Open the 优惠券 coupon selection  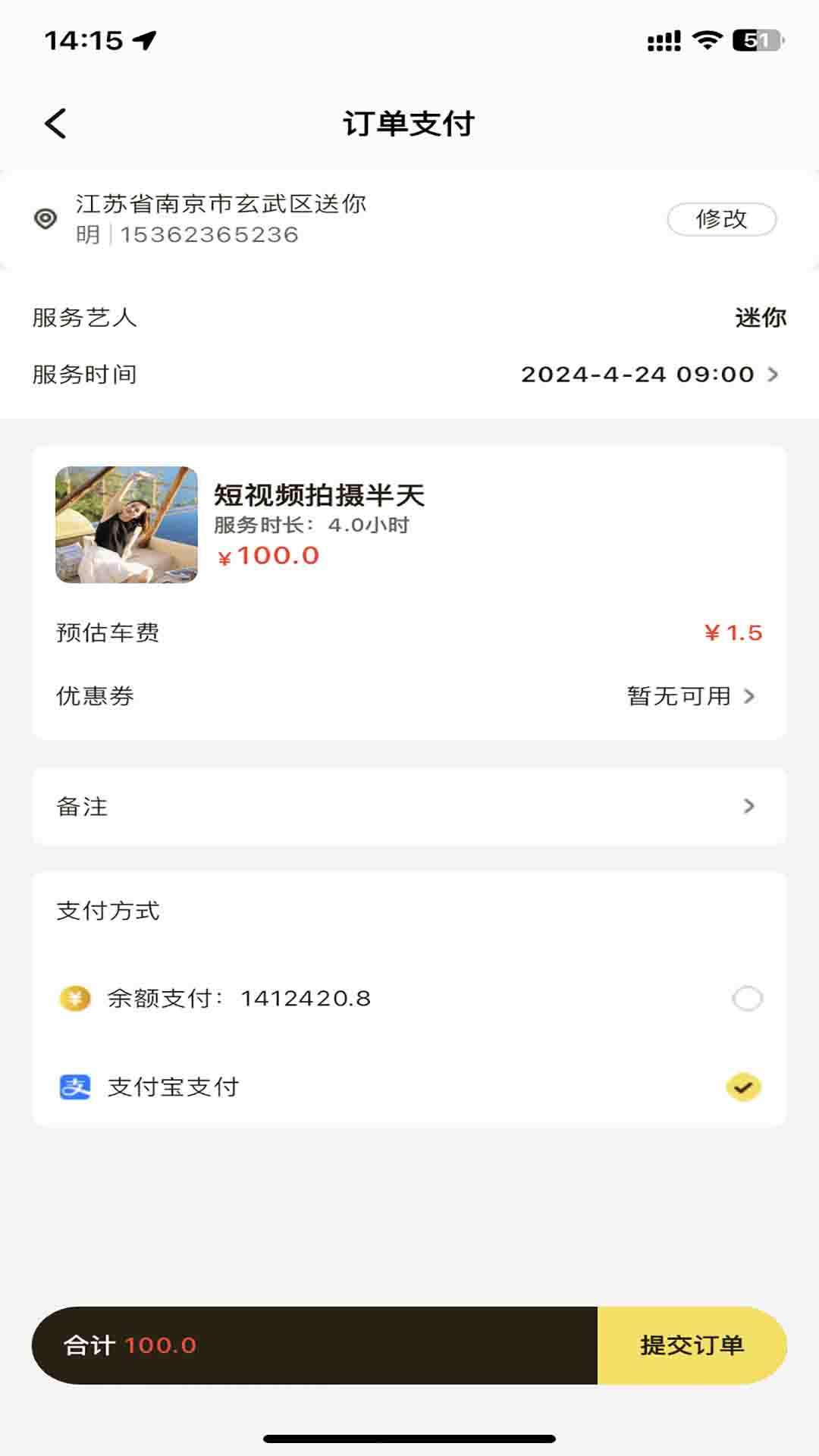[x=690, y=696]
